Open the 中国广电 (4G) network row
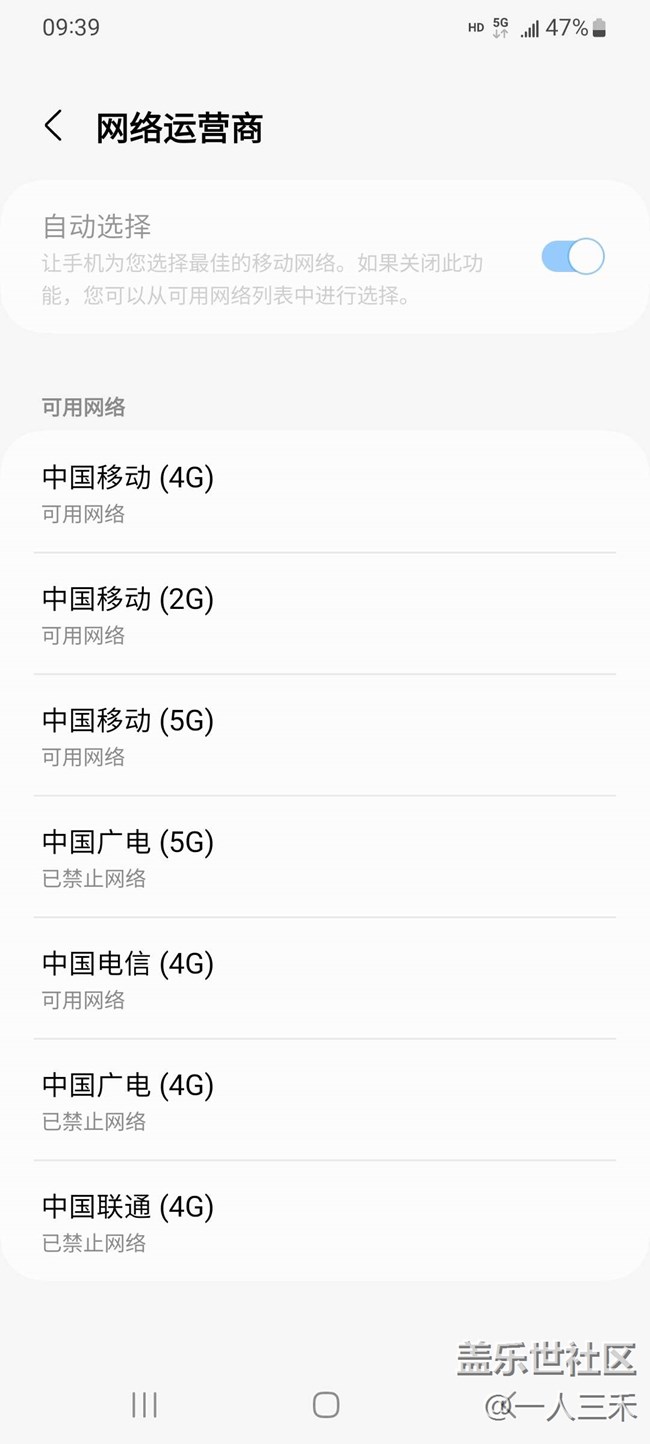Image resolution: width=650 pixels, height=1444 pixels. click(x=325, y=1100)
